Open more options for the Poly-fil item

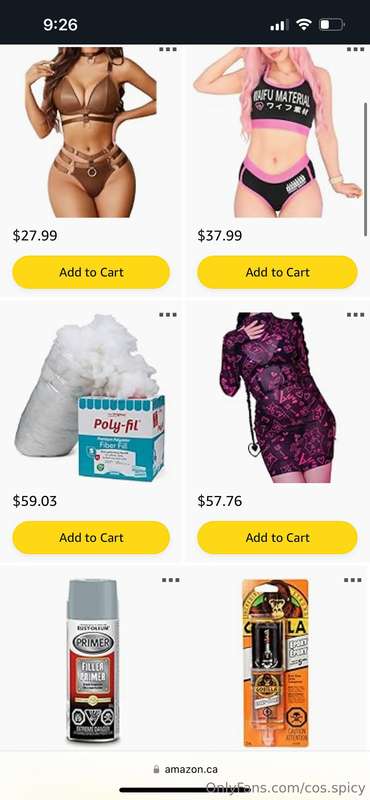[168, 315]
